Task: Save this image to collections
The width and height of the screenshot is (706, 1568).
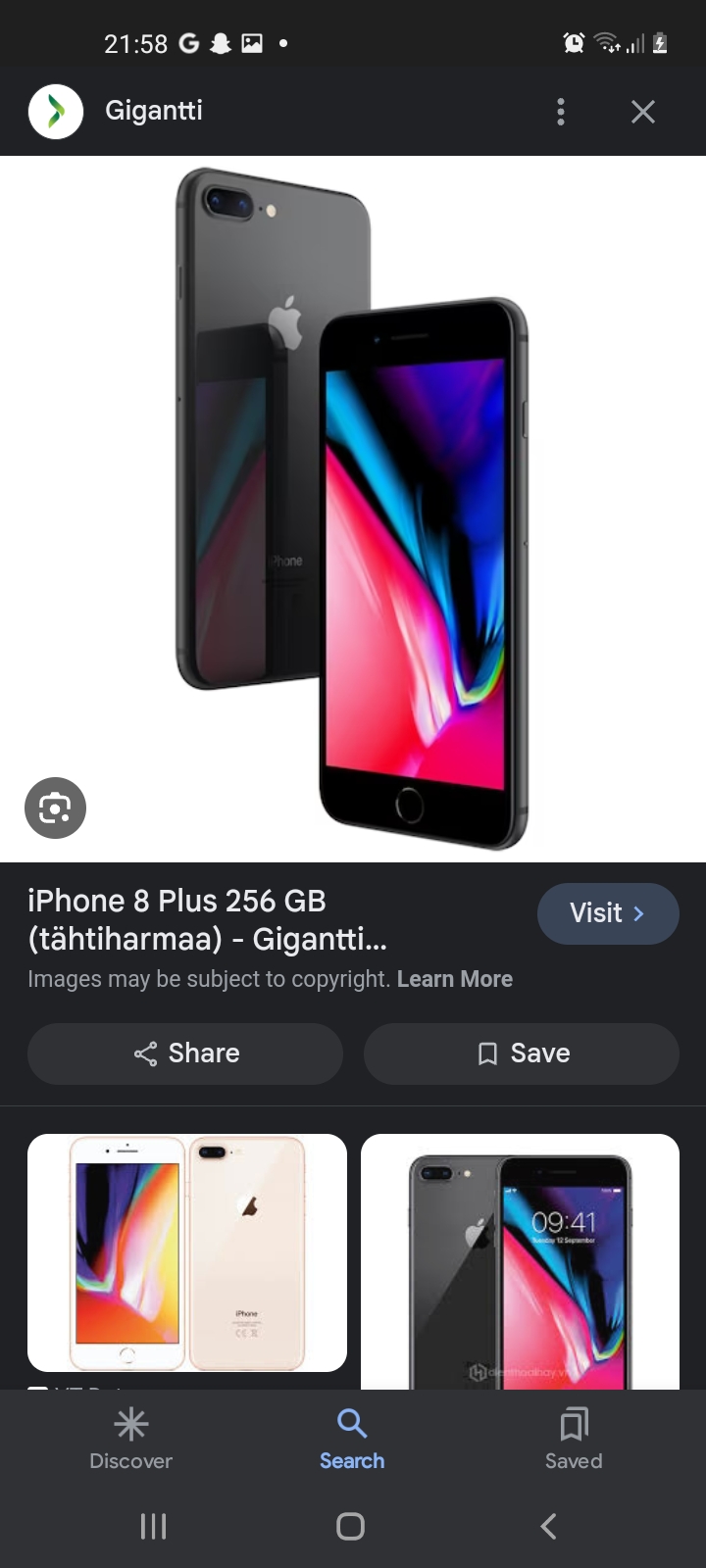Action: tap(521, 1053)
